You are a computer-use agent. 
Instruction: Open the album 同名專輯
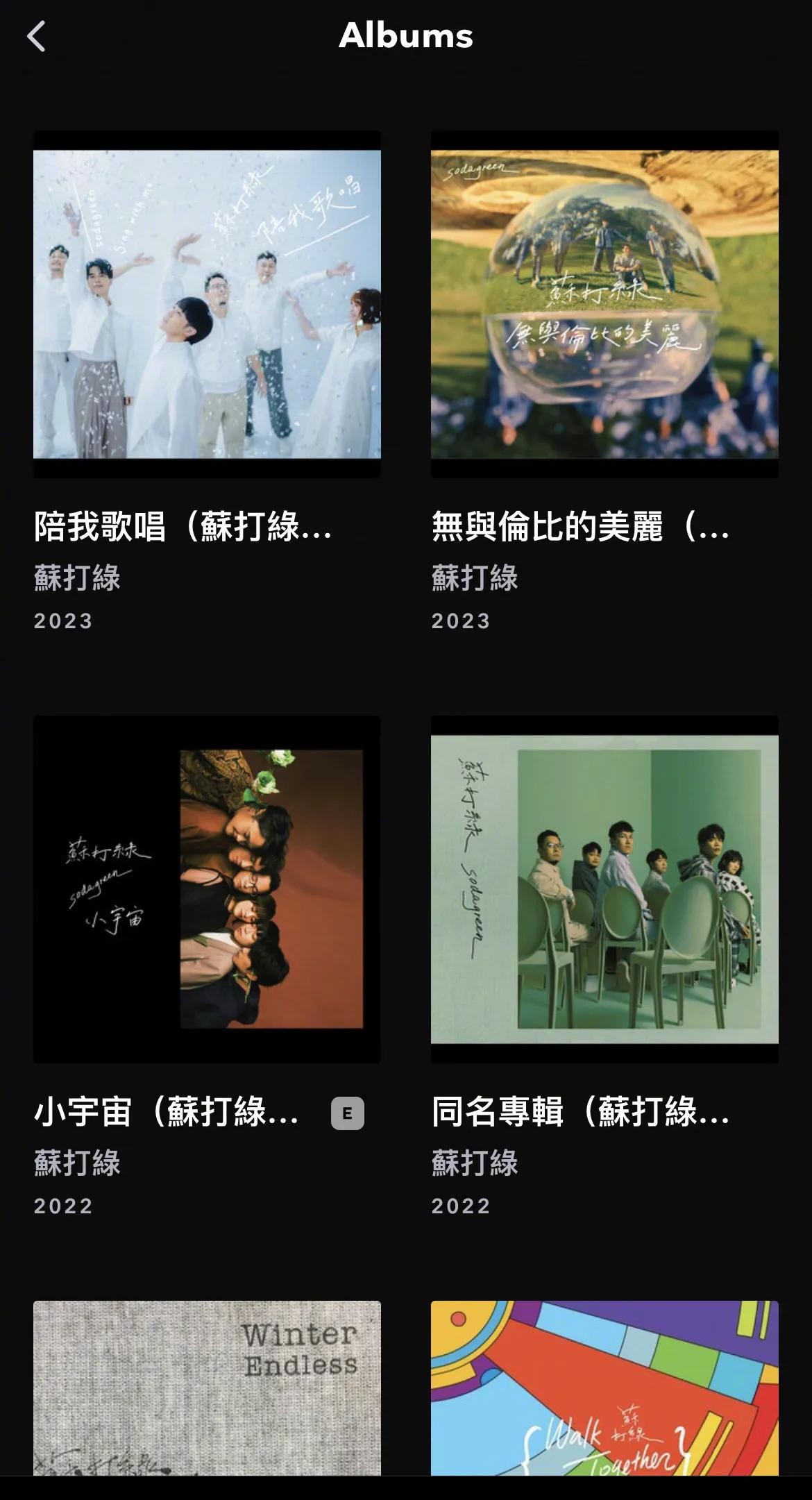604,888
